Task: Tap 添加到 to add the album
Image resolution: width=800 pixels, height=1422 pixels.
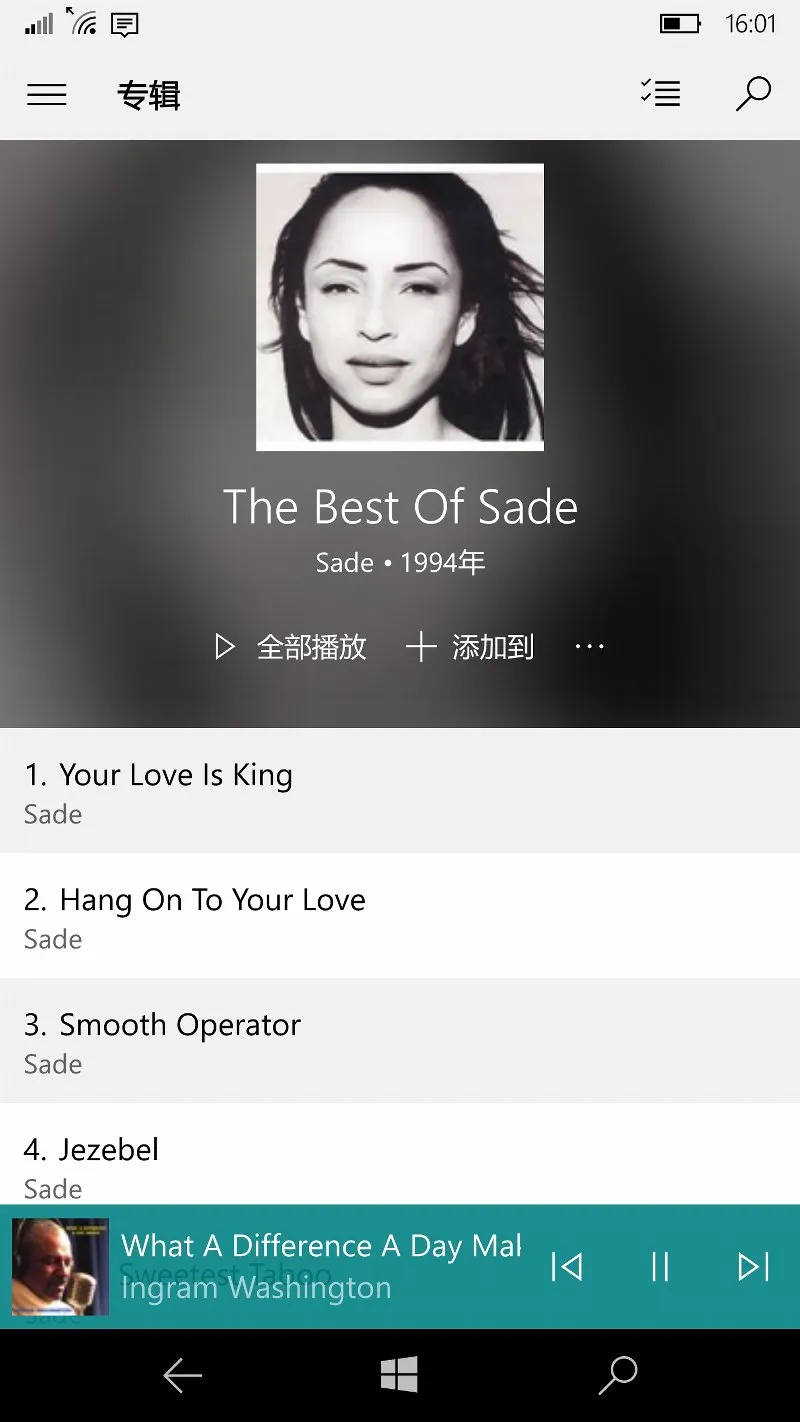Action: [x=470, y=647]
